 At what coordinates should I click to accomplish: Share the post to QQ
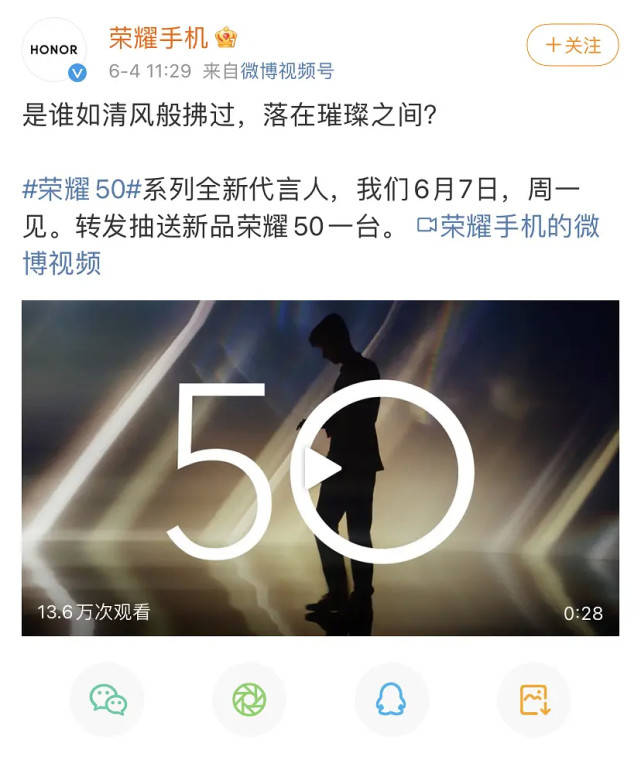click(x=392, y=700)
